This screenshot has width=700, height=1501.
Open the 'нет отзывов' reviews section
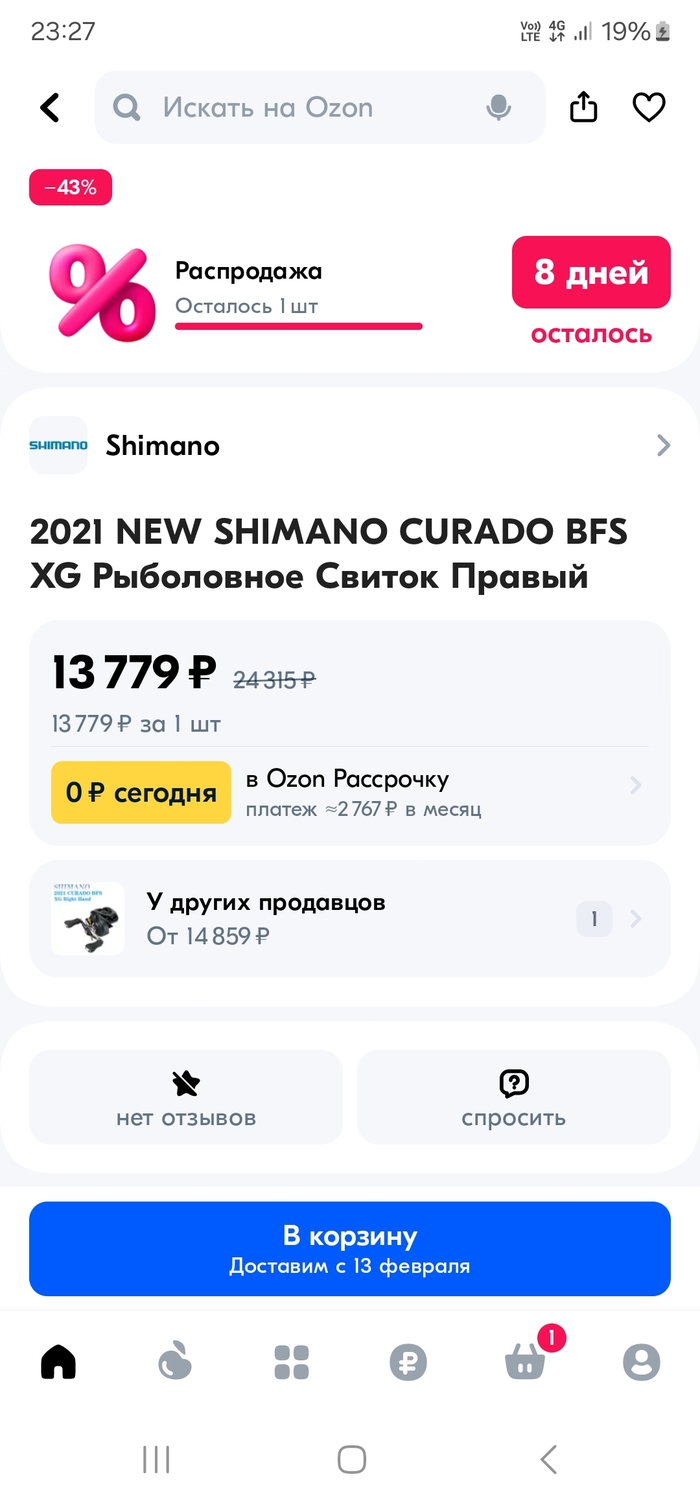point(186,1097)
